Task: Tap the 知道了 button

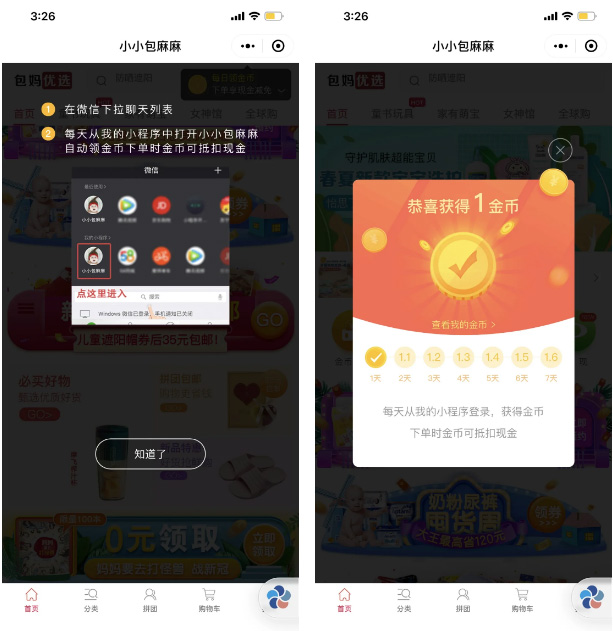Action: pyautogui.click(x=150, y=454)
